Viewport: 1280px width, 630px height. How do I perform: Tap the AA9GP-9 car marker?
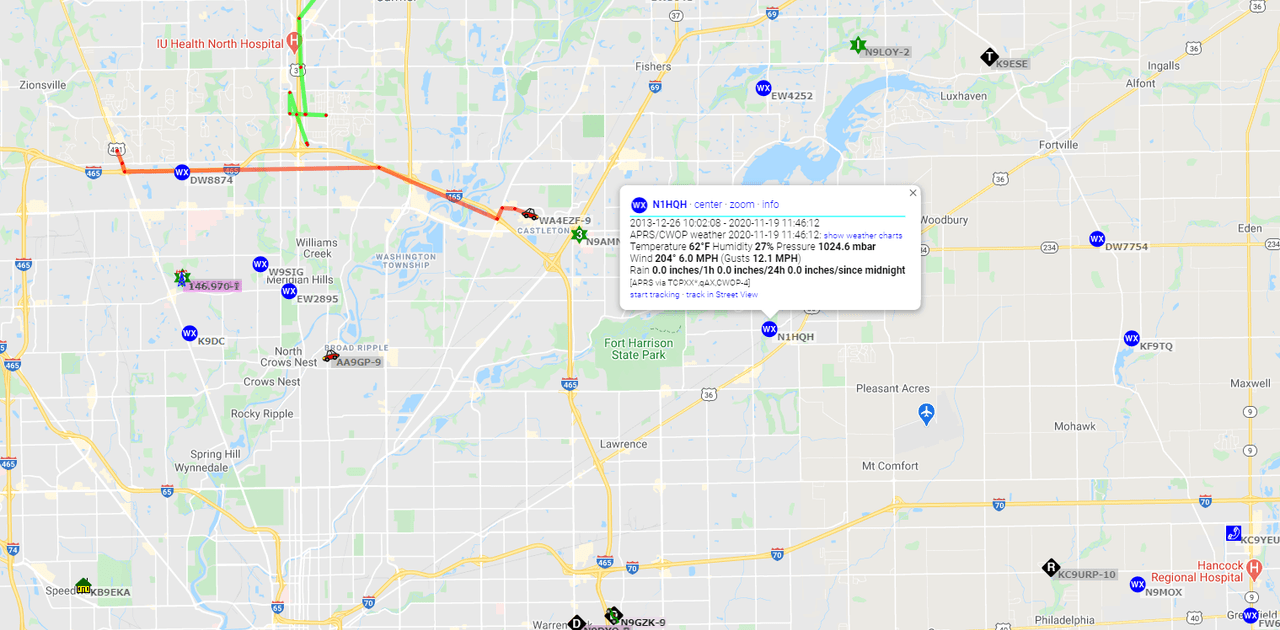click(331, 355)
